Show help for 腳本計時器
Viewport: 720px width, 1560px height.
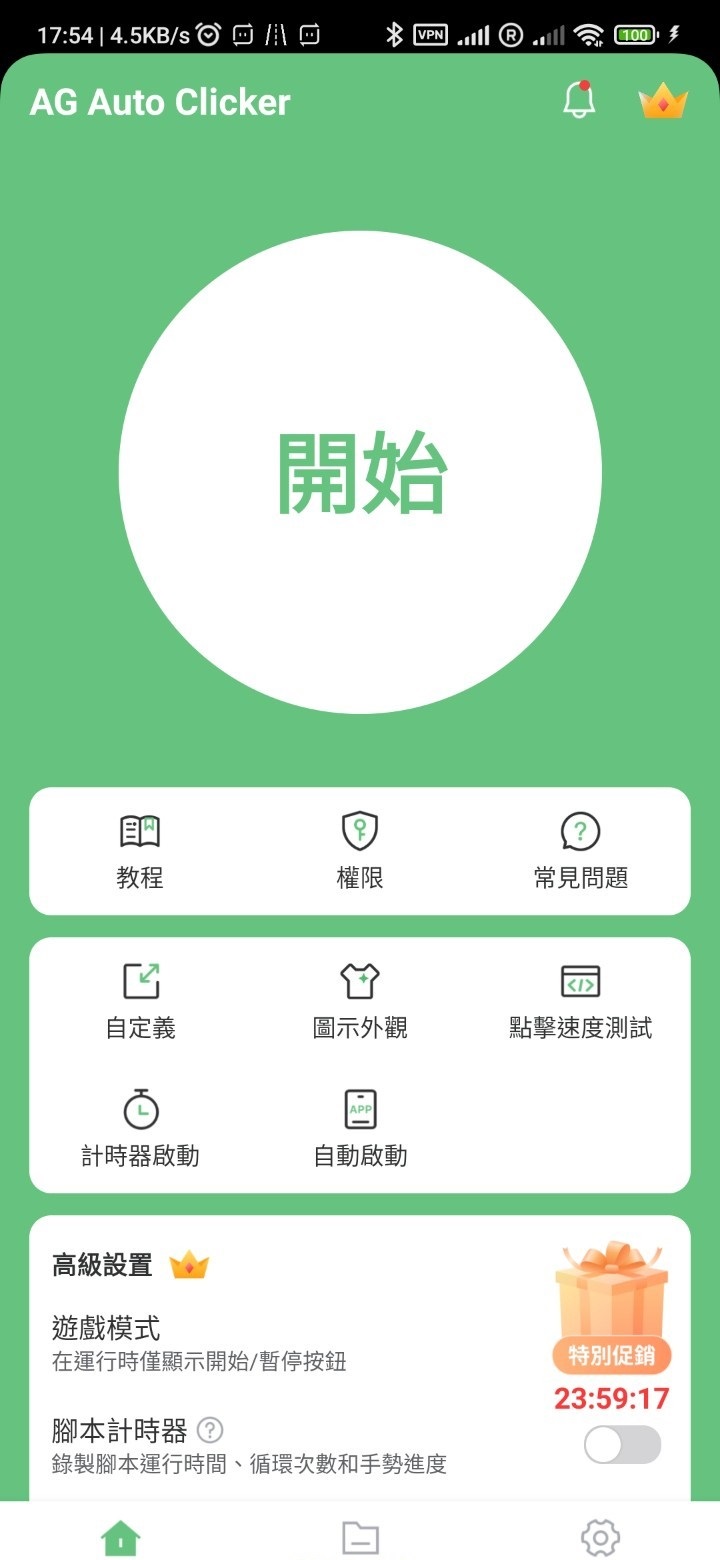click(210, 1430)
